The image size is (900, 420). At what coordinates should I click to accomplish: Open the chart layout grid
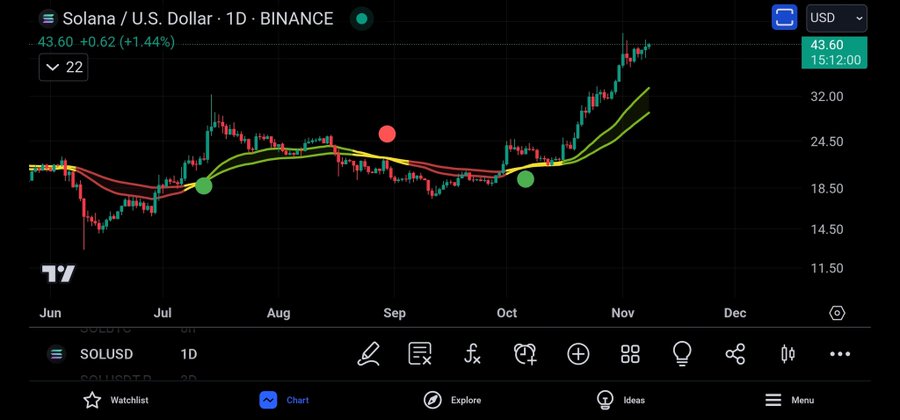tap(630, 353)
